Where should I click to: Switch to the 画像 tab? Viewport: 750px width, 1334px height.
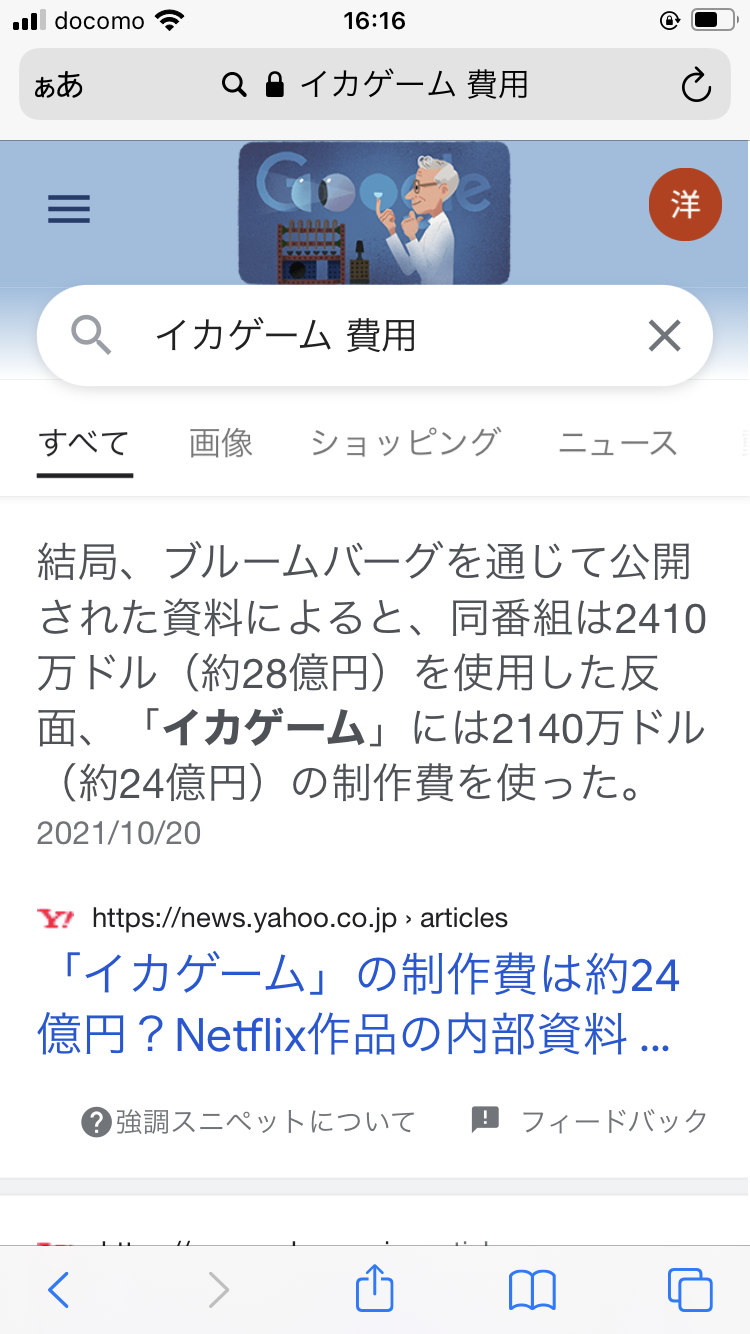point(221,442)
